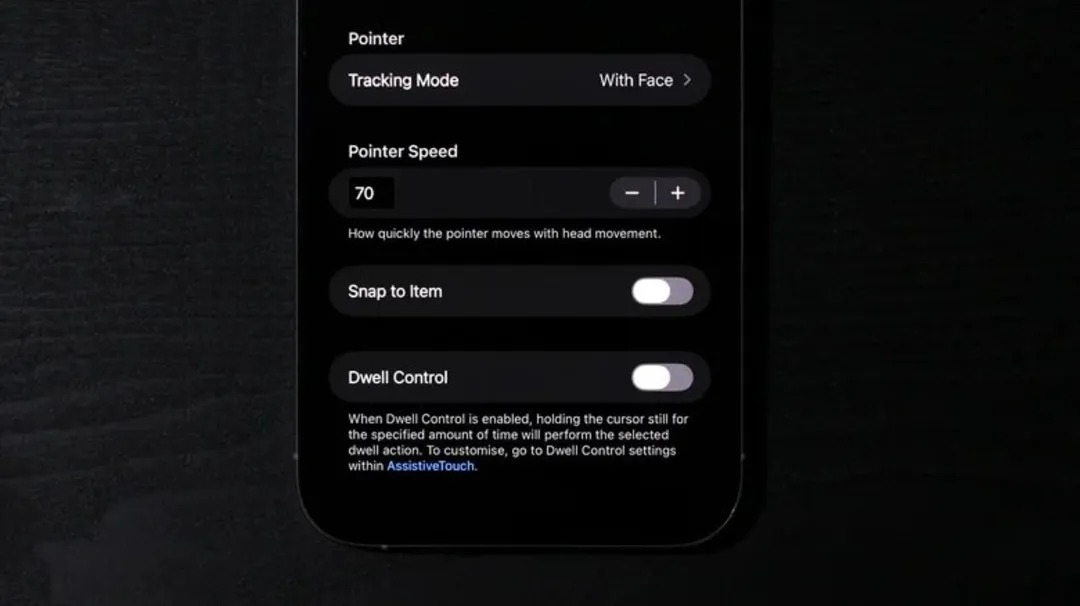Decrease pointer speed with the minus button
This screenshot has height=606, width=1080.
coord(632,193)
